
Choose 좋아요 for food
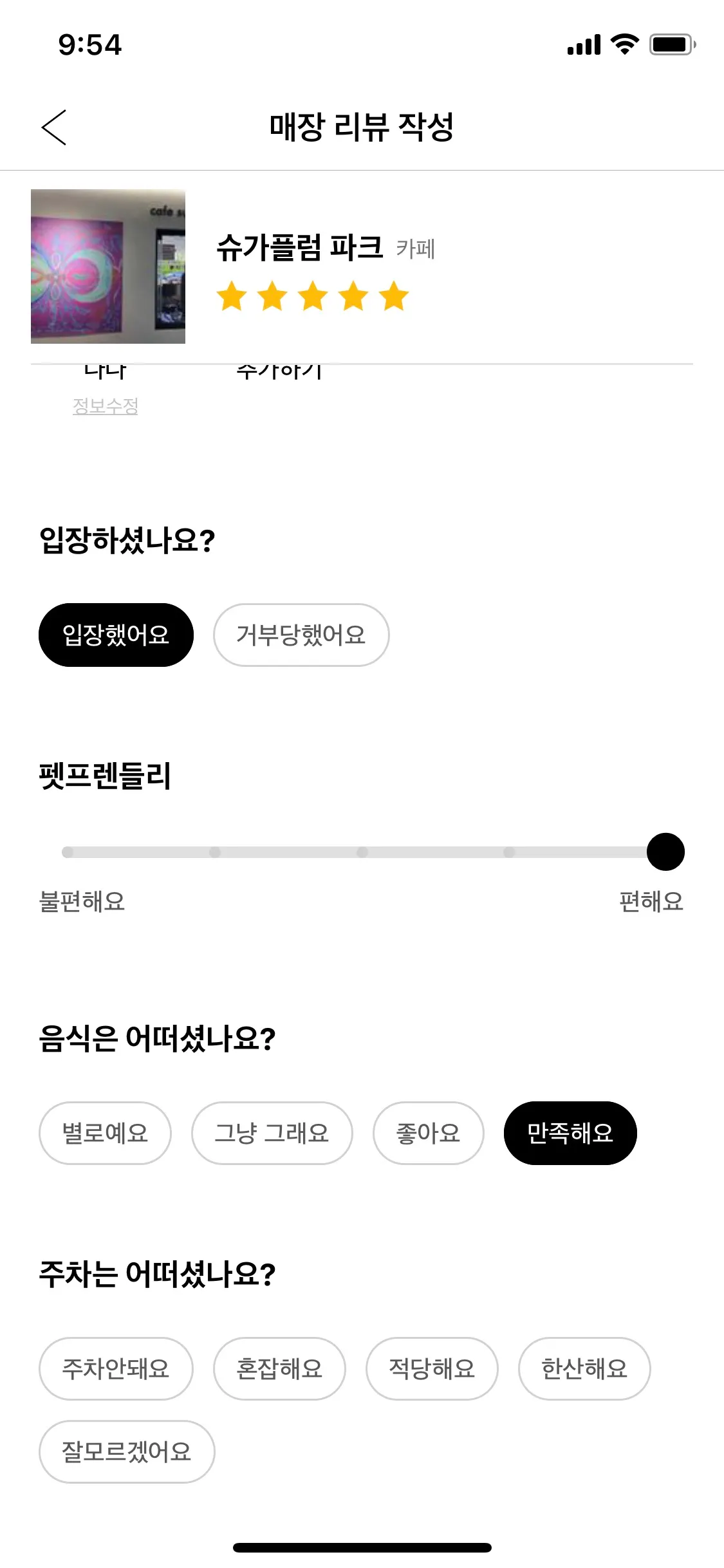(428, 1133)
